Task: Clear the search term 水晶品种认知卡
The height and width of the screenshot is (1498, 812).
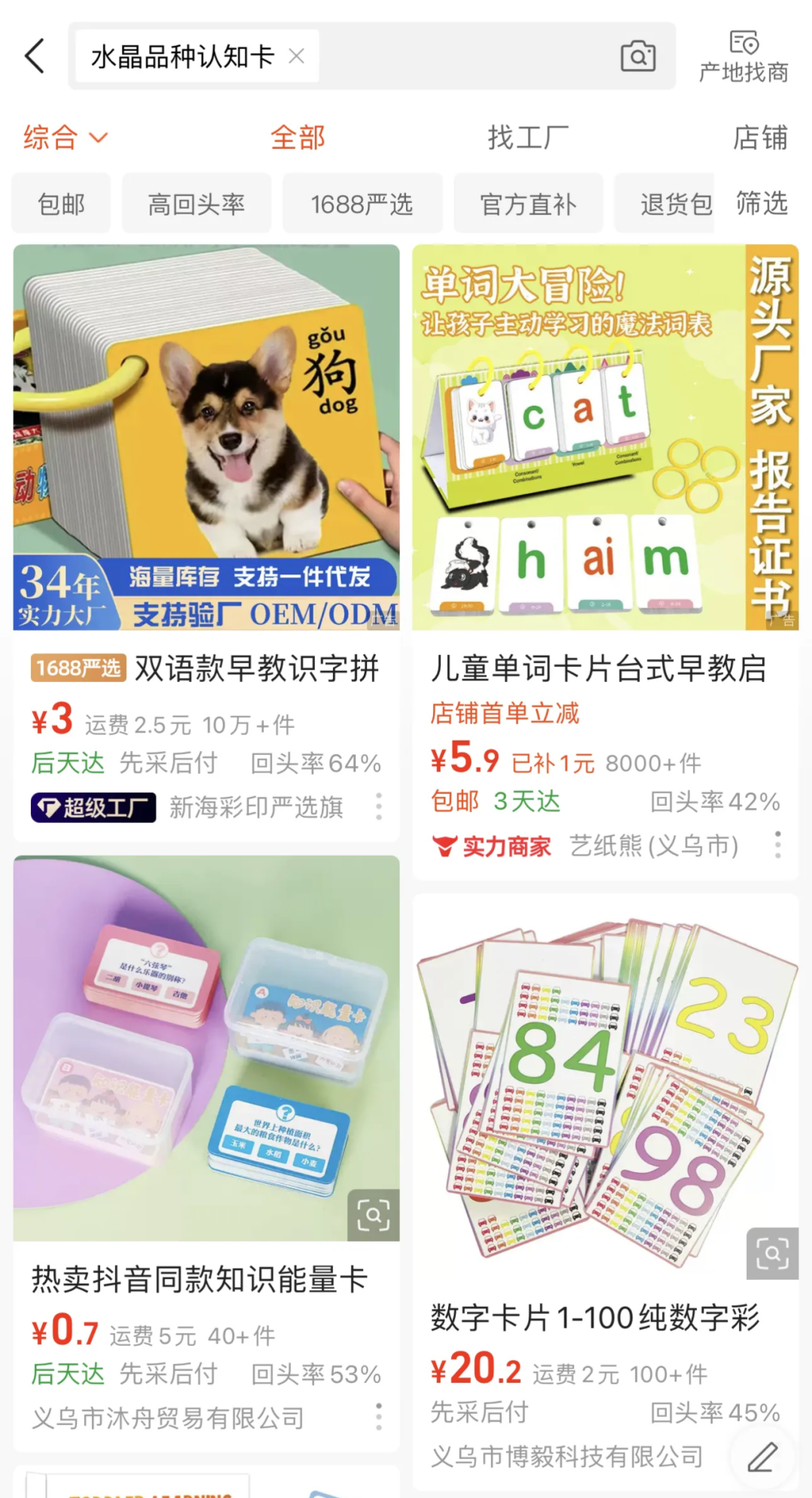Action: tap(296, 56)
